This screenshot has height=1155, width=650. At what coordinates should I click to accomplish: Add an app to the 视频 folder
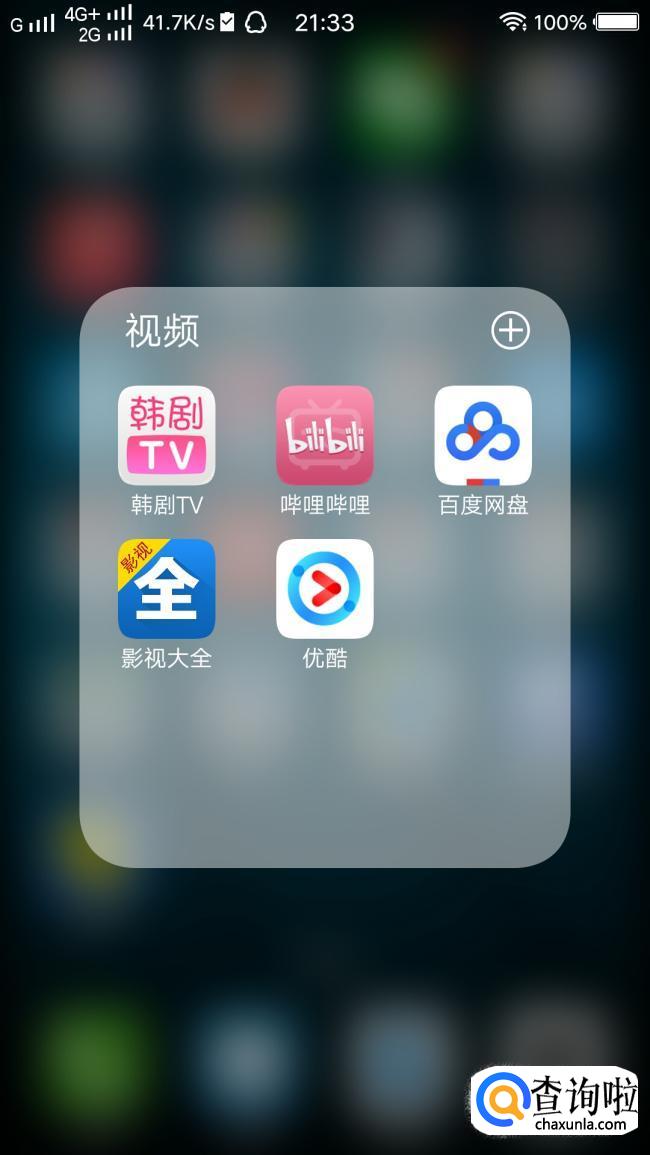(x=510, y=330)
